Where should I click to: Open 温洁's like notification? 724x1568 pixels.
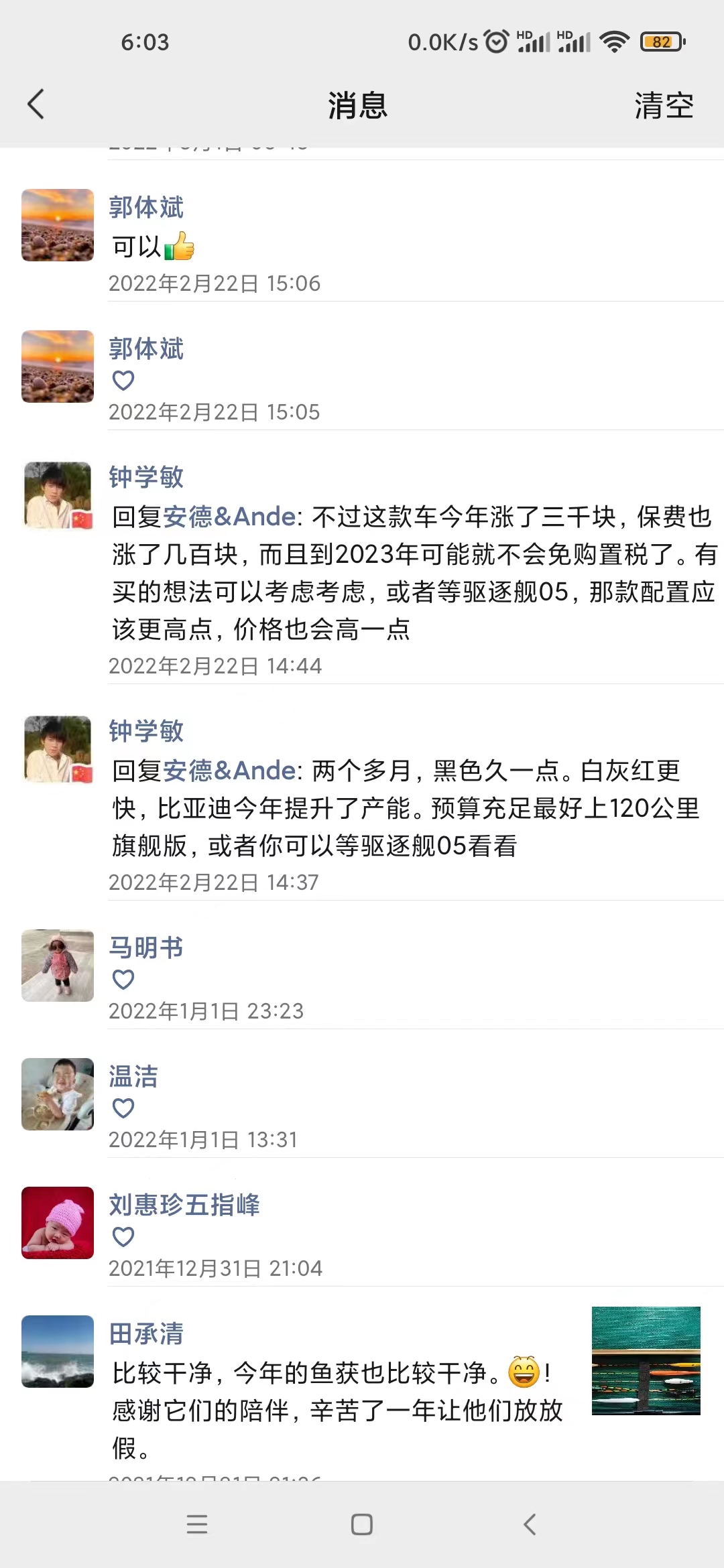[x=402, y=1108]
